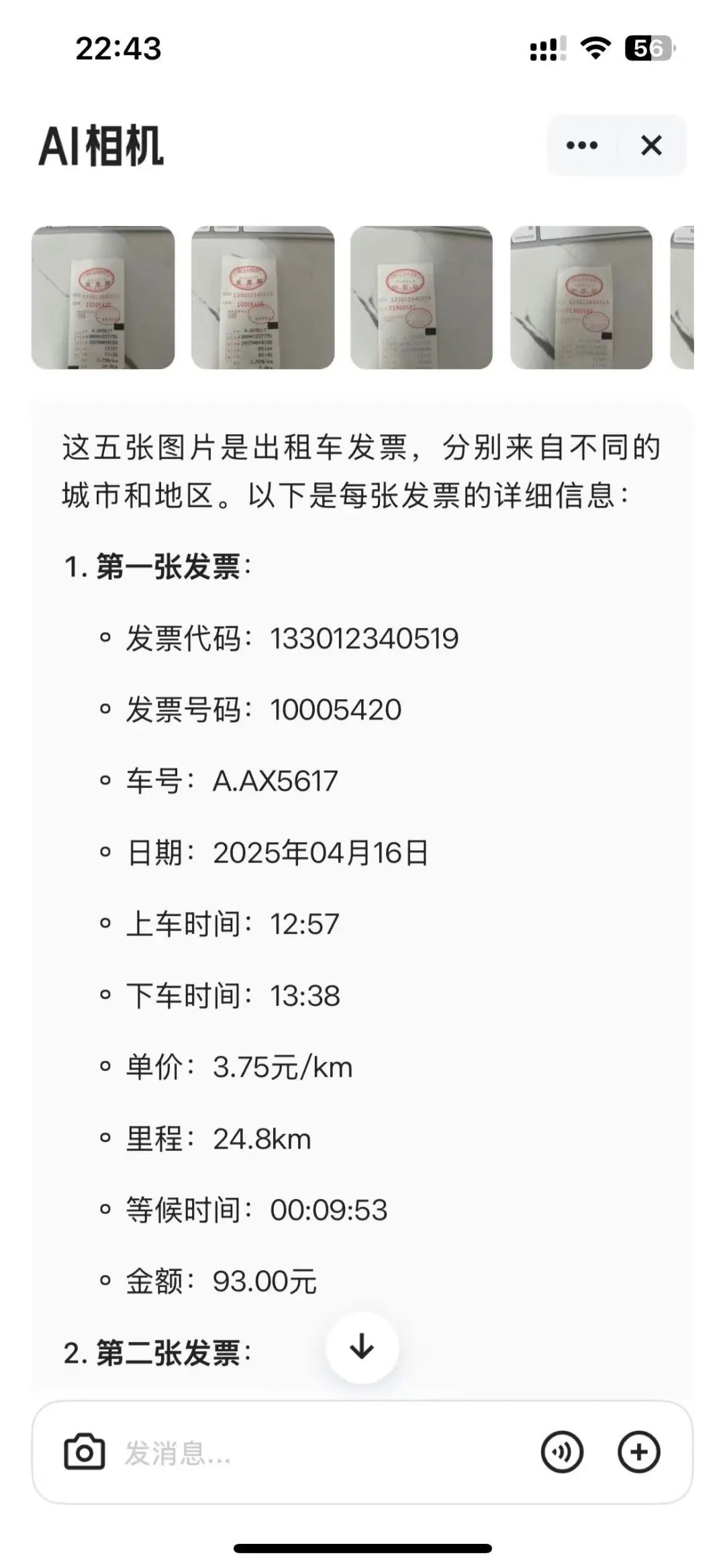Viewport: 725px width, 1568px height.
Task: Open the second taxi invoice photo
Action: point(262,297)
